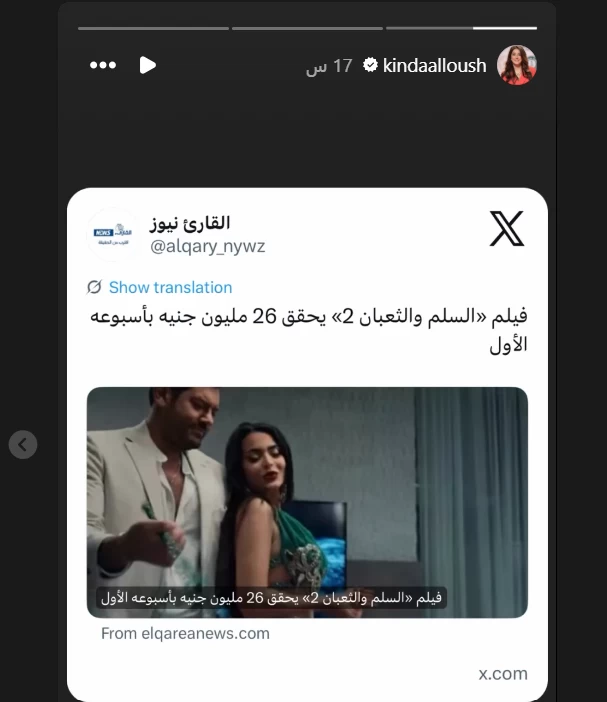The image size is (607, 702).
Task: Open kindaalloush's profile picture
Action: 516,65
